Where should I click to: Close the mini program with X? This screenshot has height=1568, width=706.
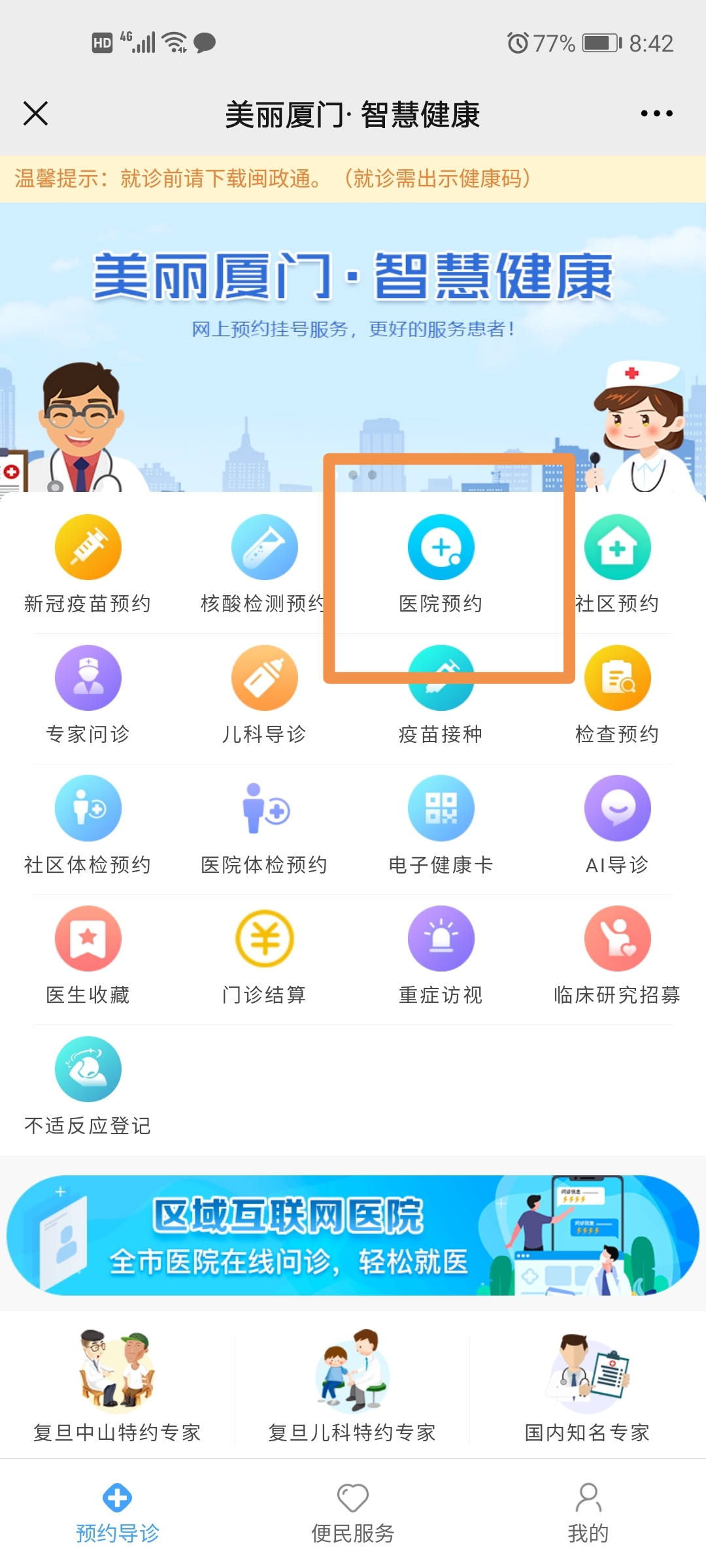tap(36, 114)
